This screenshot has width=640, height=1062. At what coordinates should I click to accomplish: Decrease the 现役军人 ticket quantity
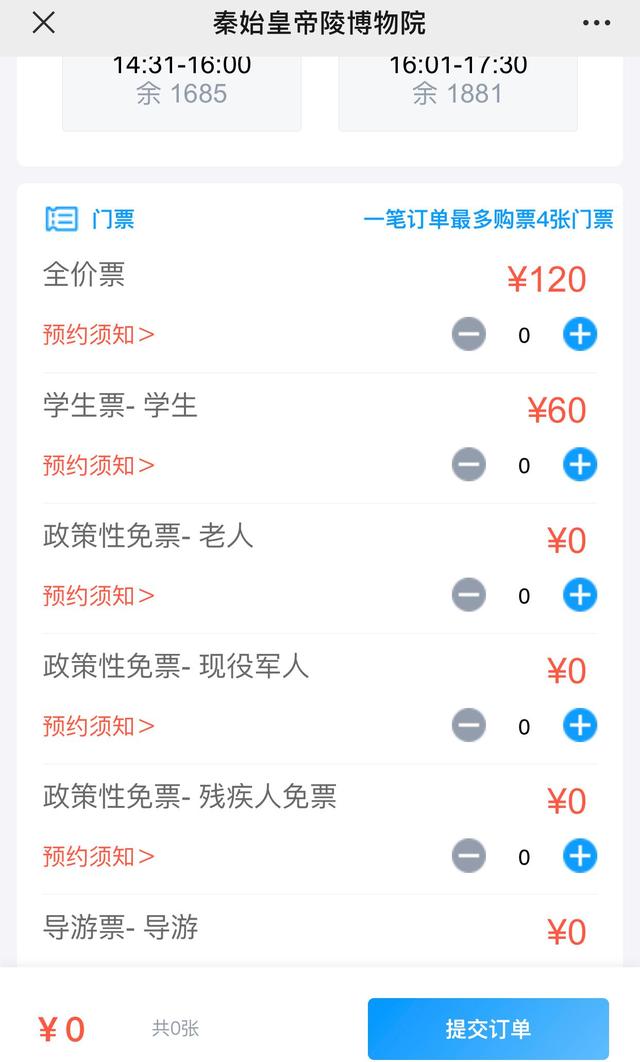[469, 725]
